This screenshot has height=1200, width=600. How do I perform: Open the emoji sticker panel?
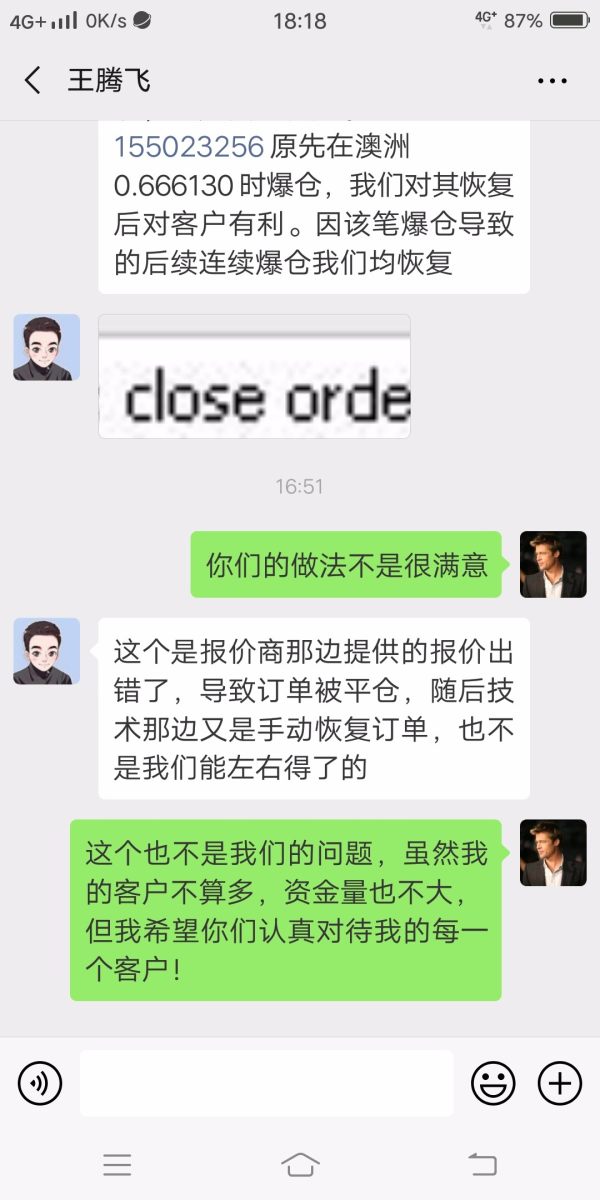(493, 1083)
